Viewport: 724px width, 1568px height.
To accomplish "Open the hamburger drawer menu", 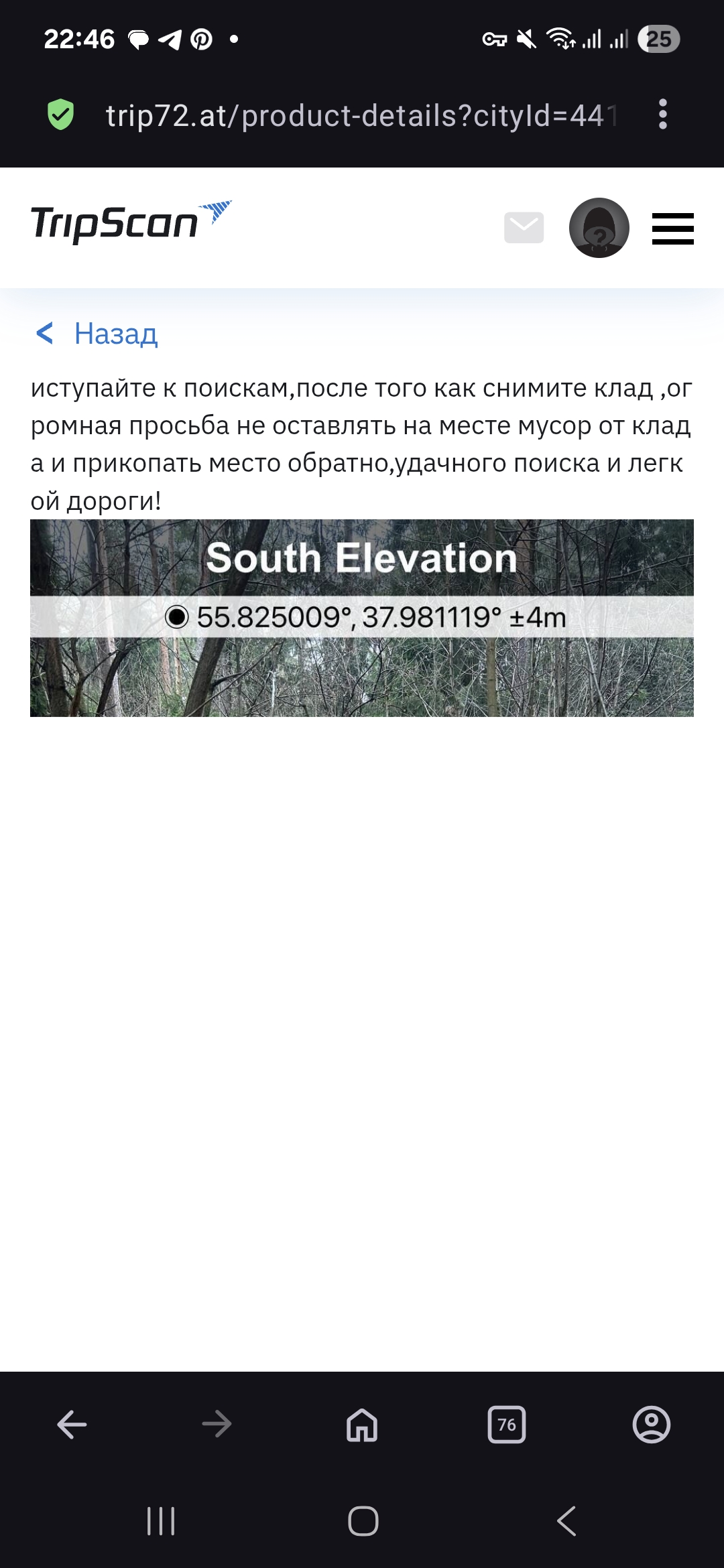I will pyautogui.click(x=672, y=228).
